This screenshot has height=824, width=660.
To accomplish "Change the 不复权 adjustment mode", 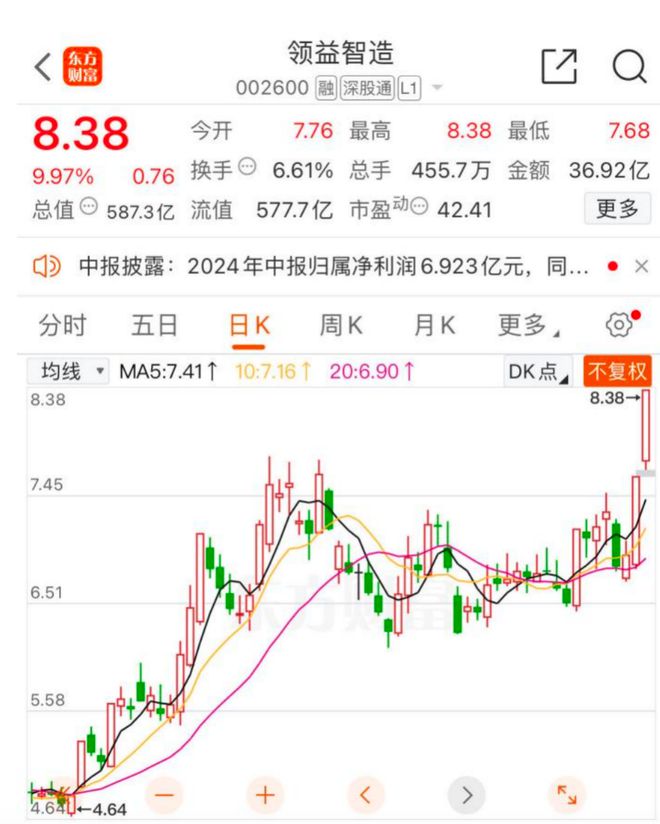I will point(617,372).
